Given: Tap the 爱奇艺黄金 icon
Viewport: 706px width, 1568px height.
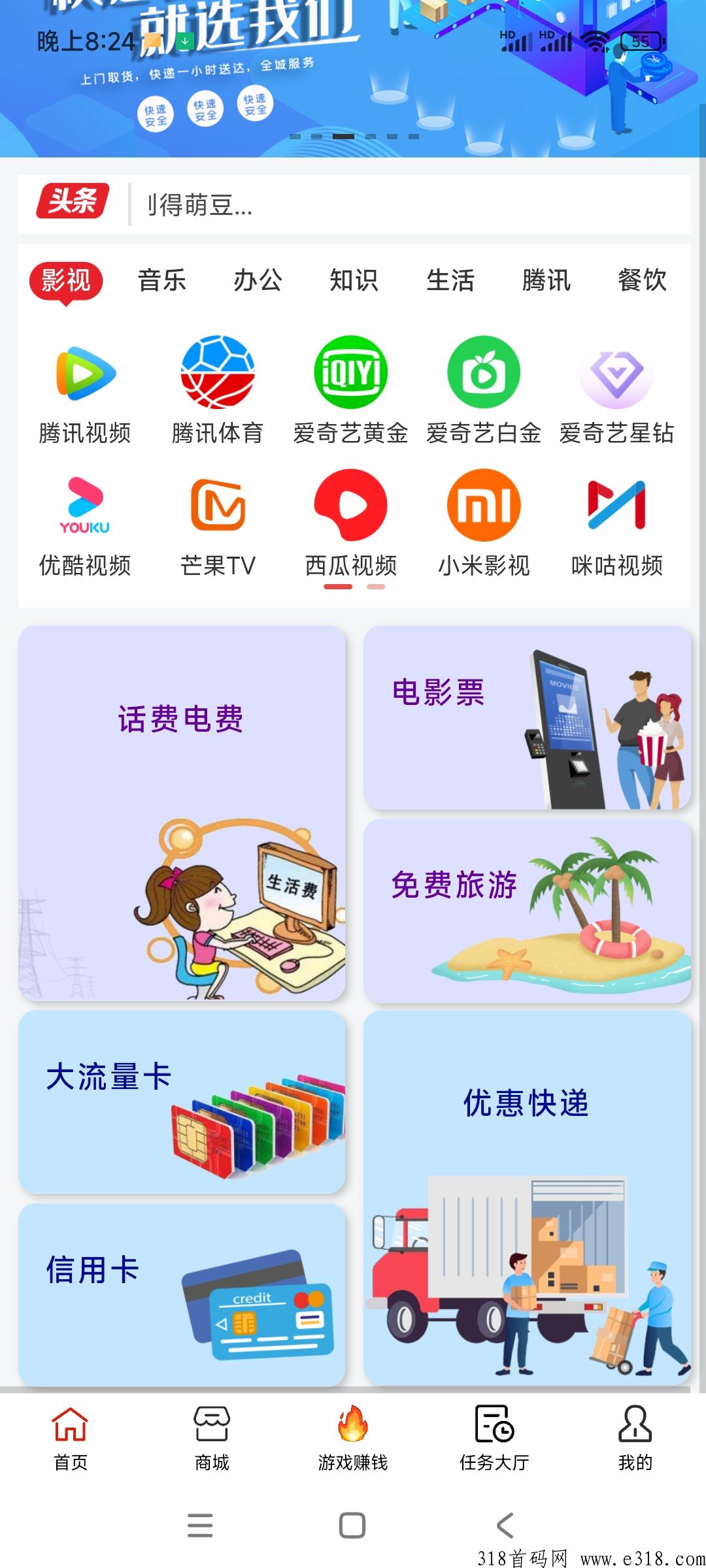Looking at the screenshot, I should pos(351,391).
